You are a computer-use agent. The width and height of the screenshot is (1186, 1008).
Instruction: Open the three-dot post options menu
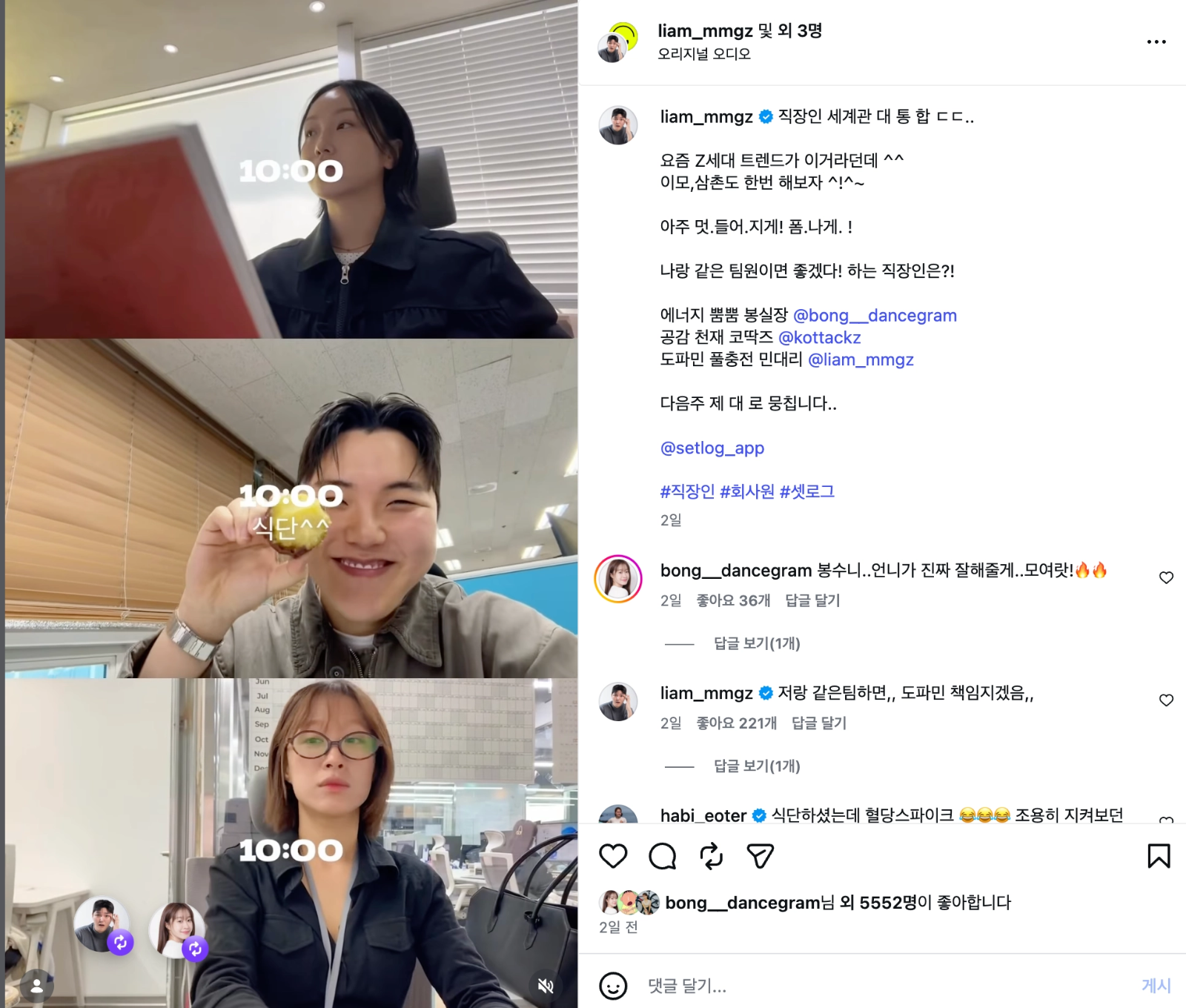click(1156, 42)
